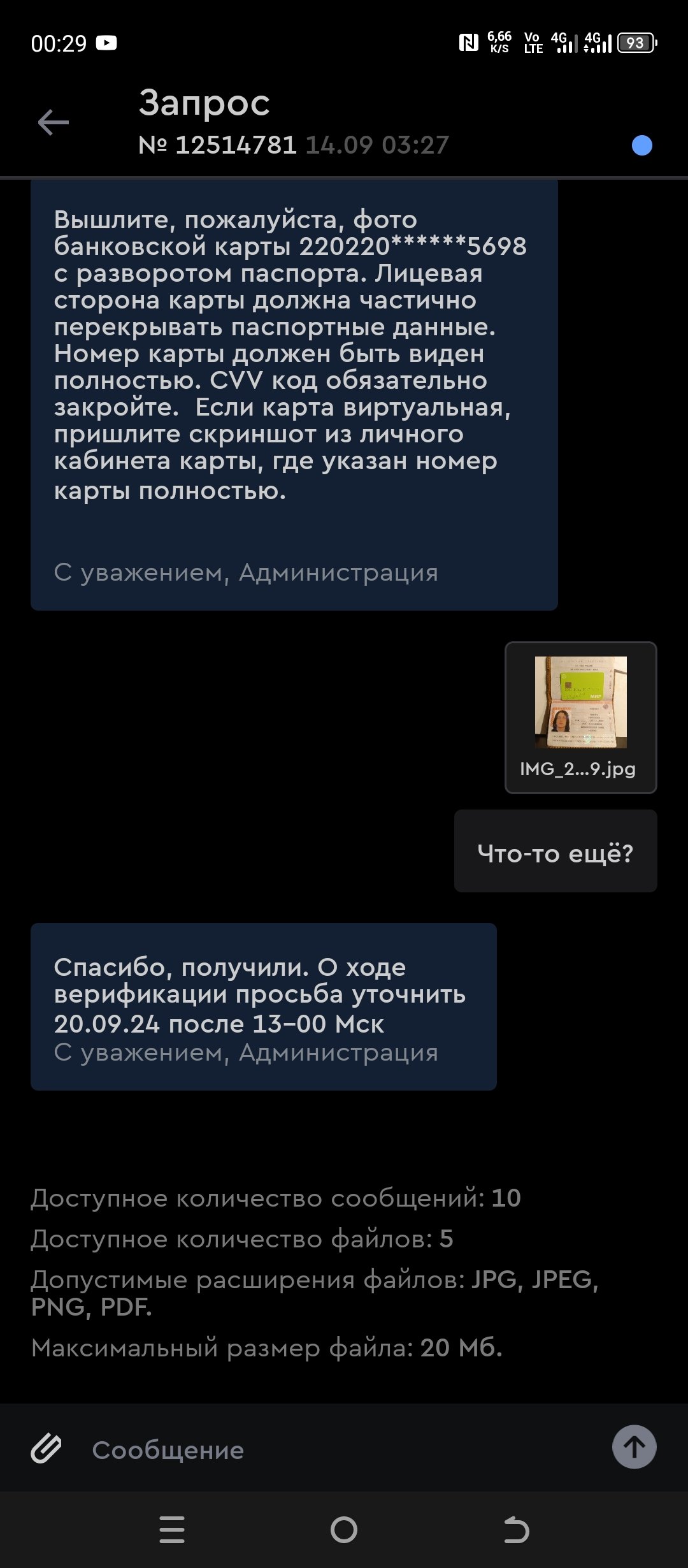
Task: Send the message with the arrow button
Action: click(634, 1447)
